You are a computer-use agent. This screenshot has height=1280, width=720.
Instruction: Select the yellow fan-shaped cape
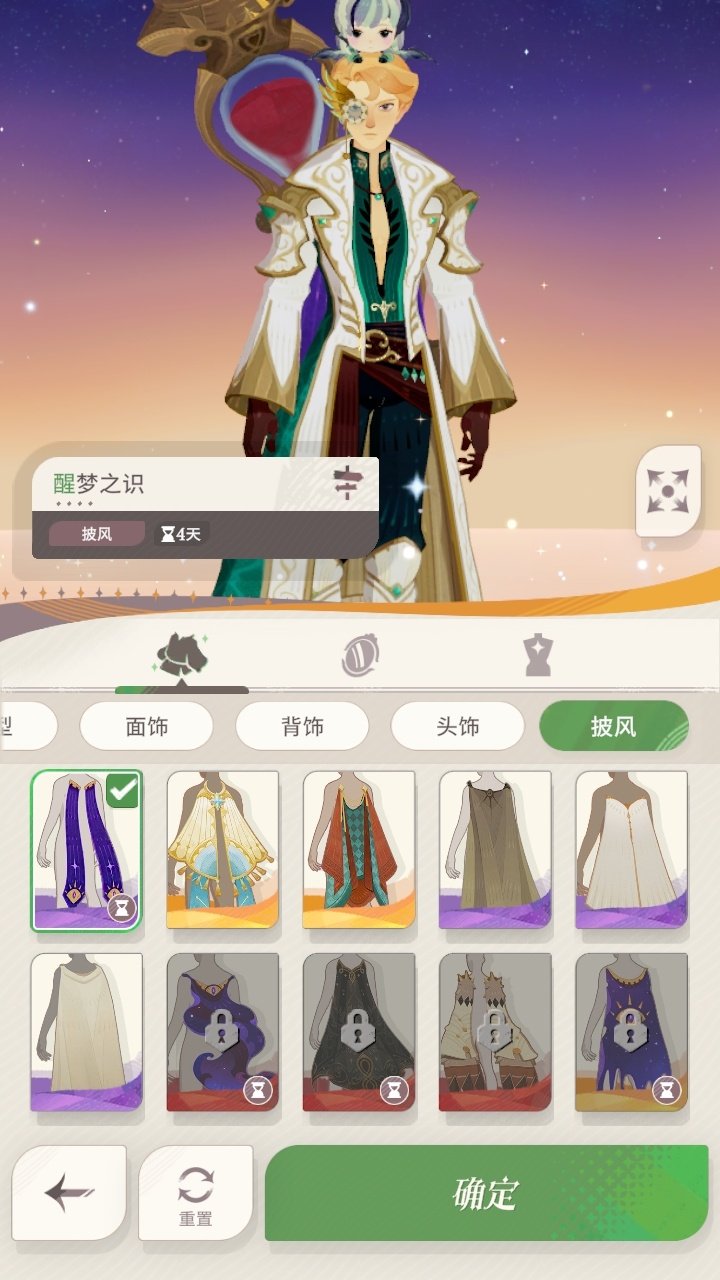pos(222,850)
